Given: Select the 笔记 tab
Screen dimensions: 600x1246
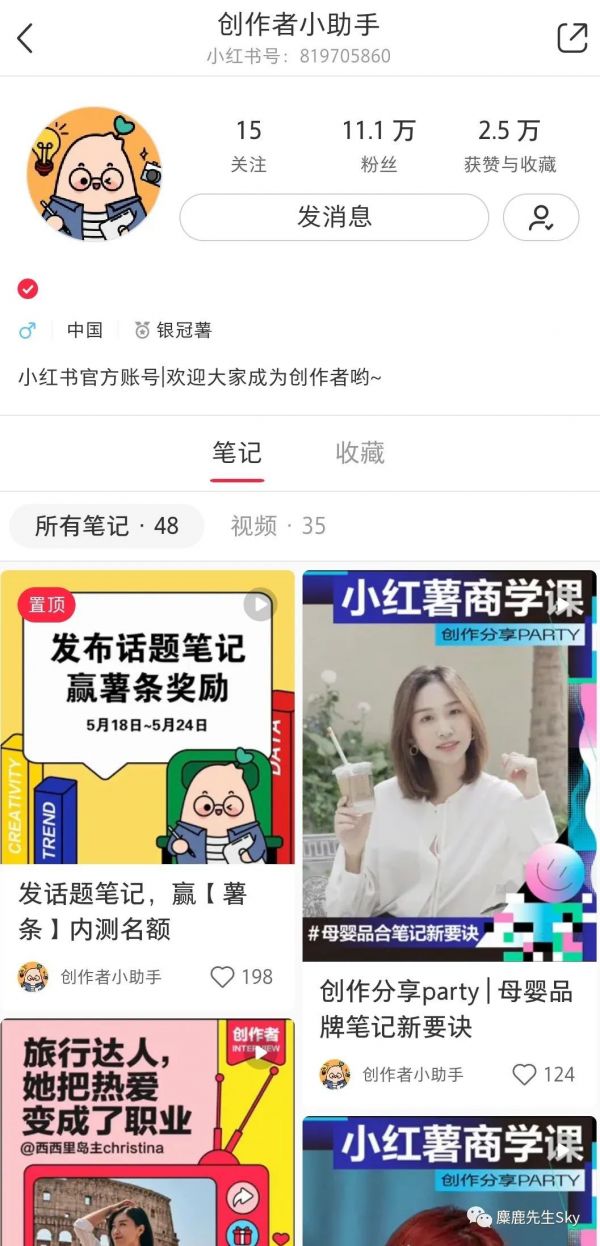Looking at the screenshot, I should pos(237,453).
